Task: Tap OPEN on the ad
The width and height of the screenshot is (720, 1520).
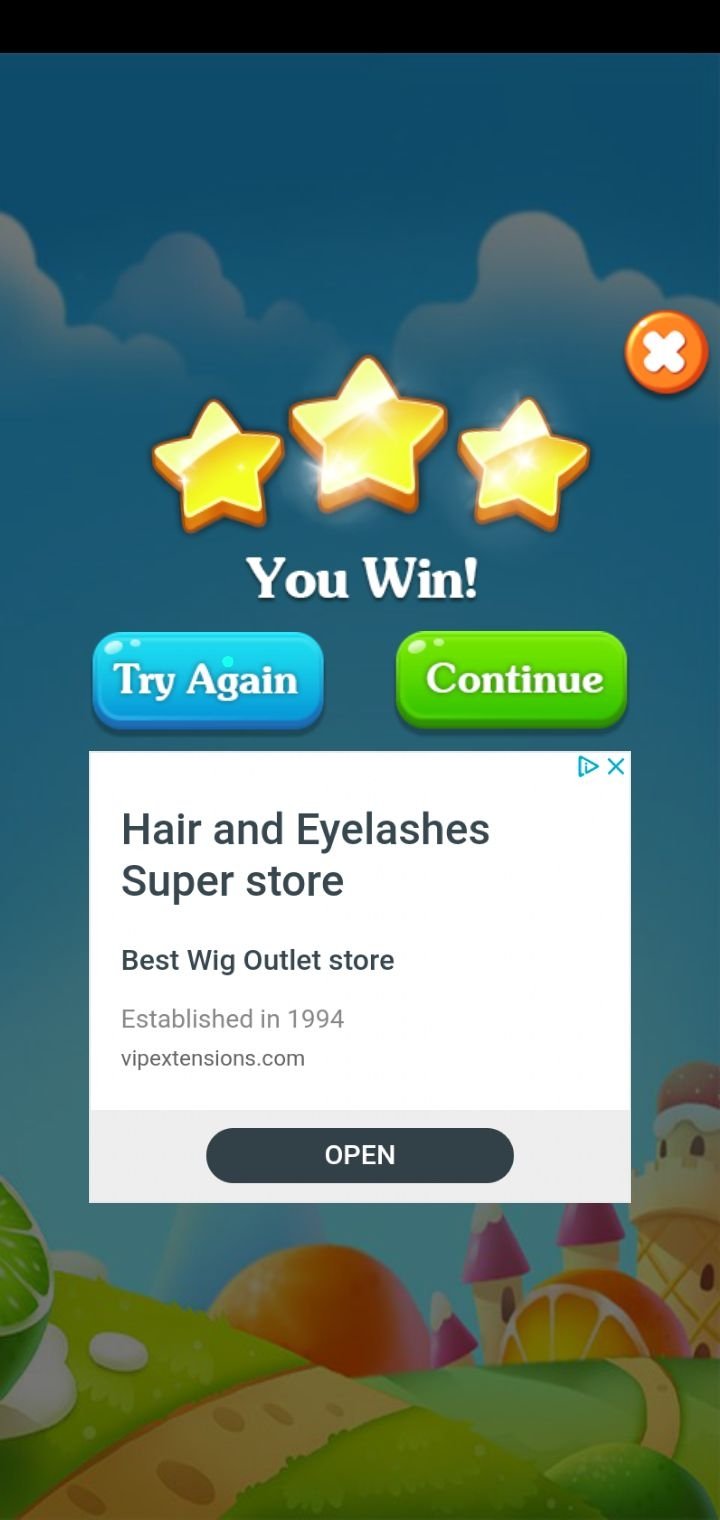Action: [x=360, y=1155]
